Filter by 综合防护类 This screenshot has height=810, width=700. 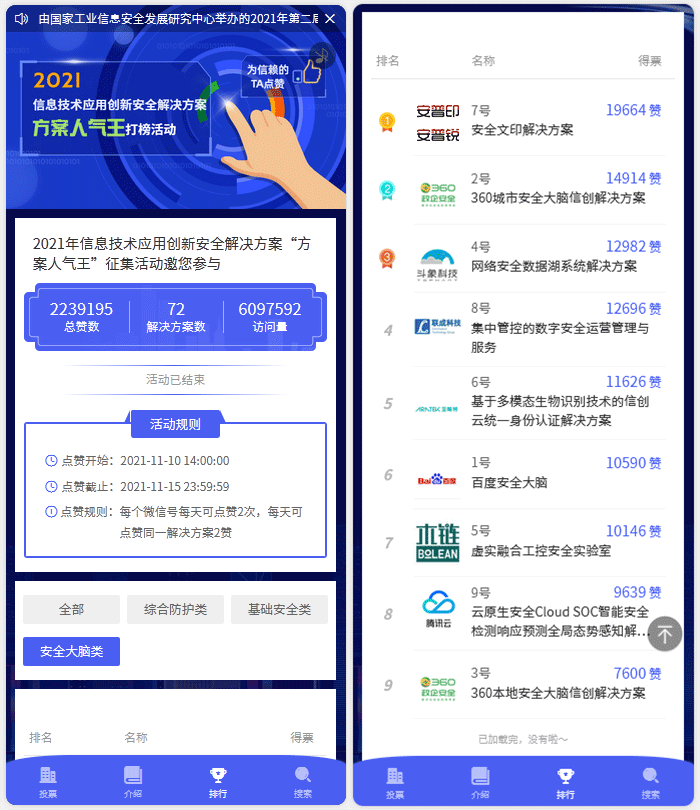[x=175, y=610]
